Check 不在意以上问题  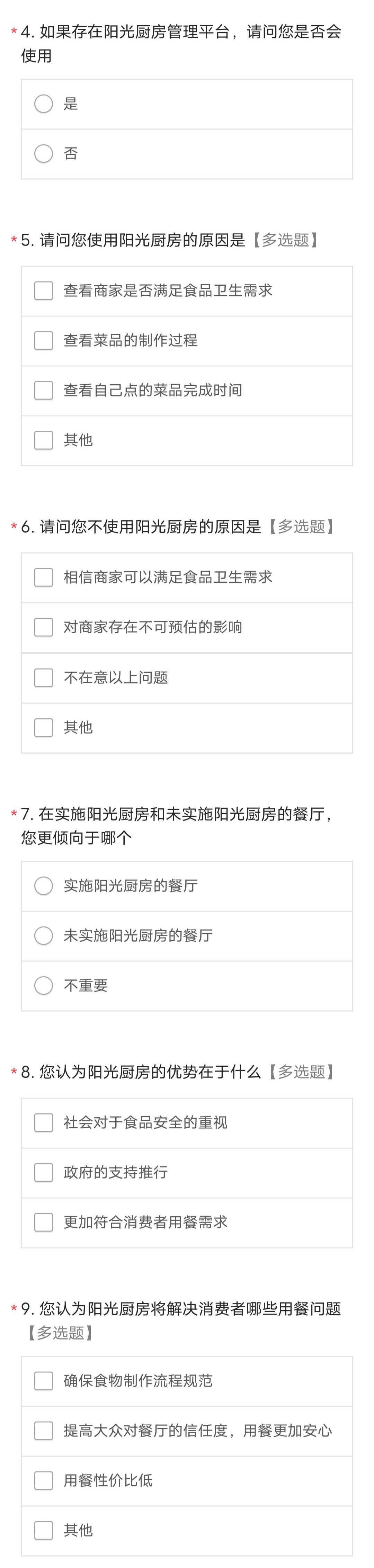pos(43,678)
